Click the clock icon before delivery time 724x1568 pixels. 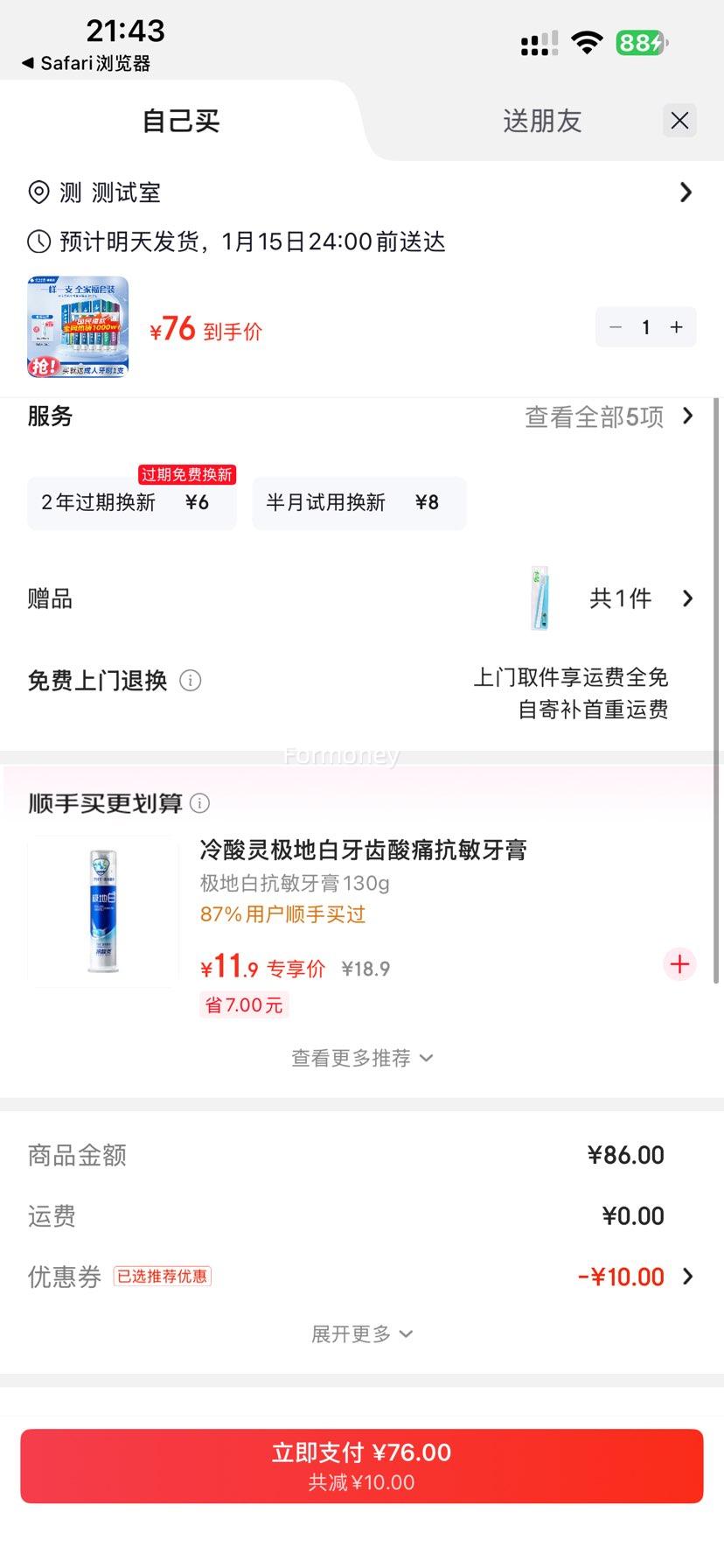pos(37,241)
